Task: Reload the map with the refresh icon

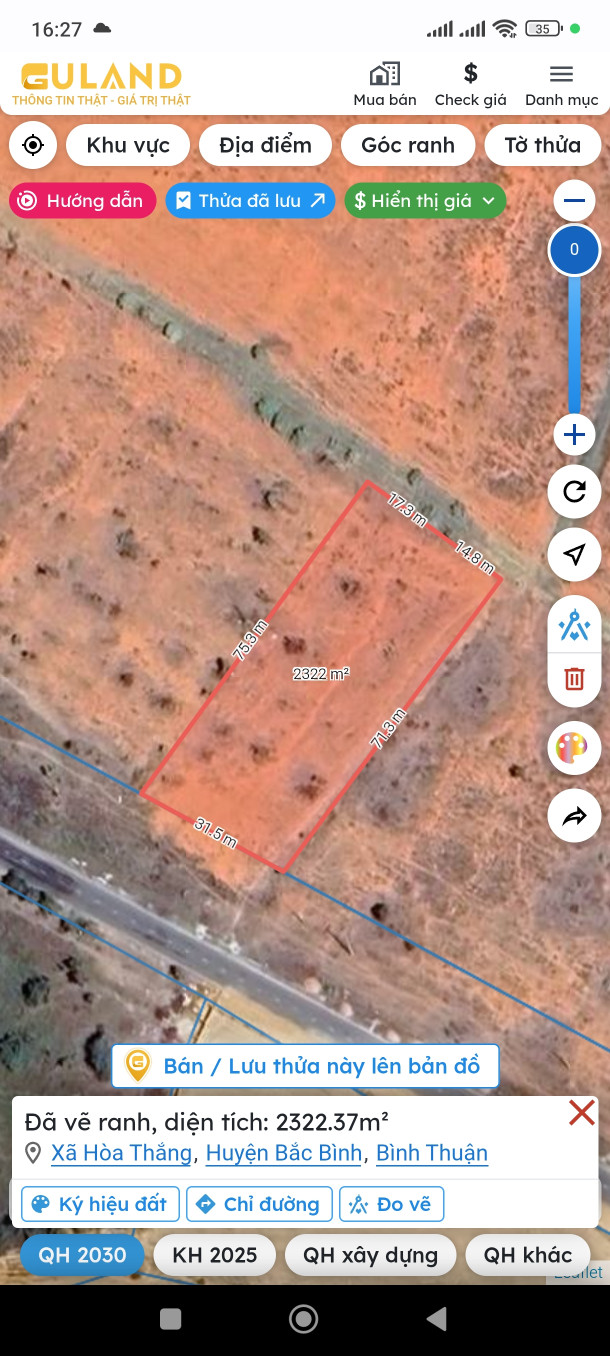Action: [574, 491]
